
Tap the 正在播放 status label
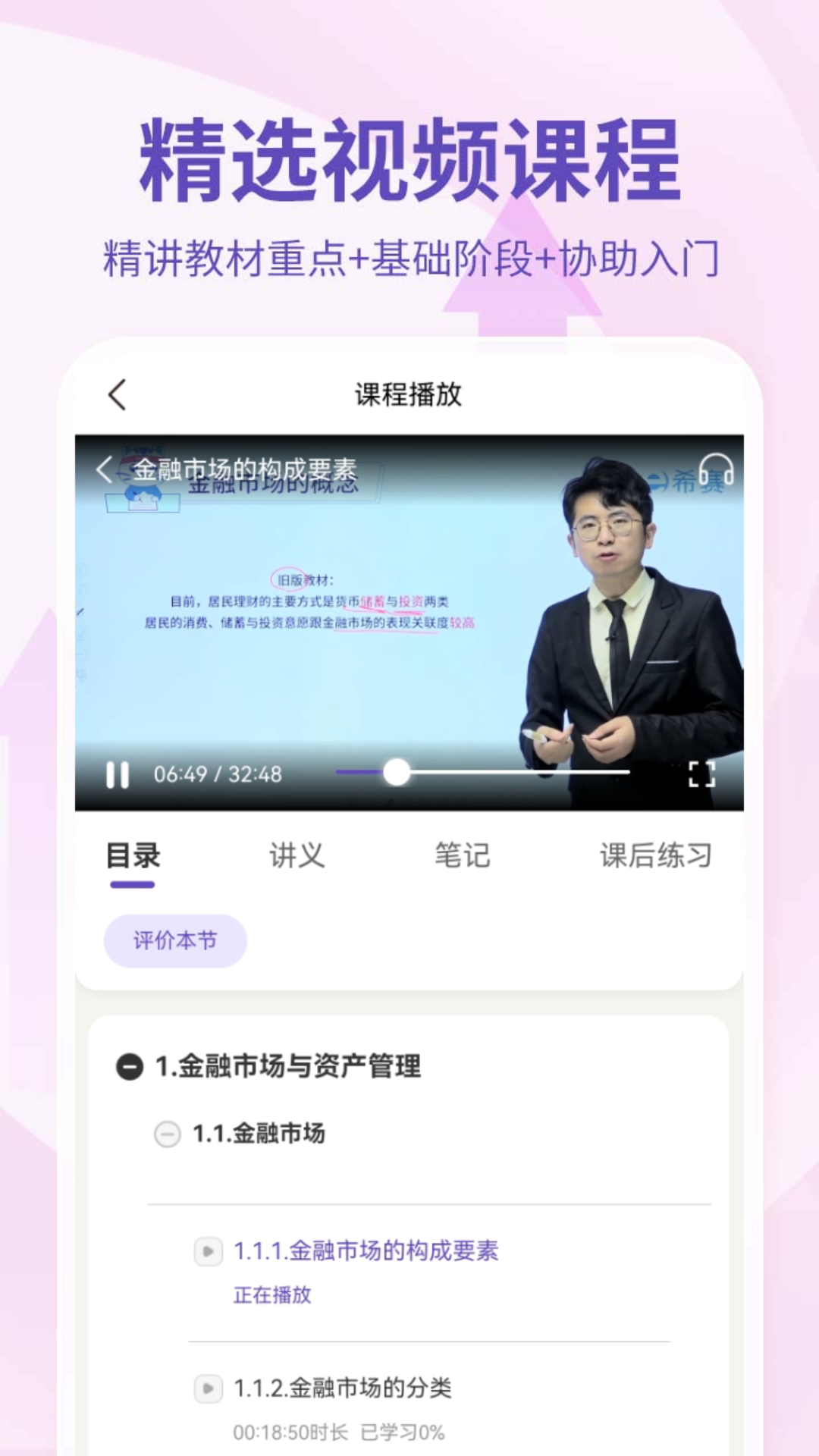point(271,1294)
